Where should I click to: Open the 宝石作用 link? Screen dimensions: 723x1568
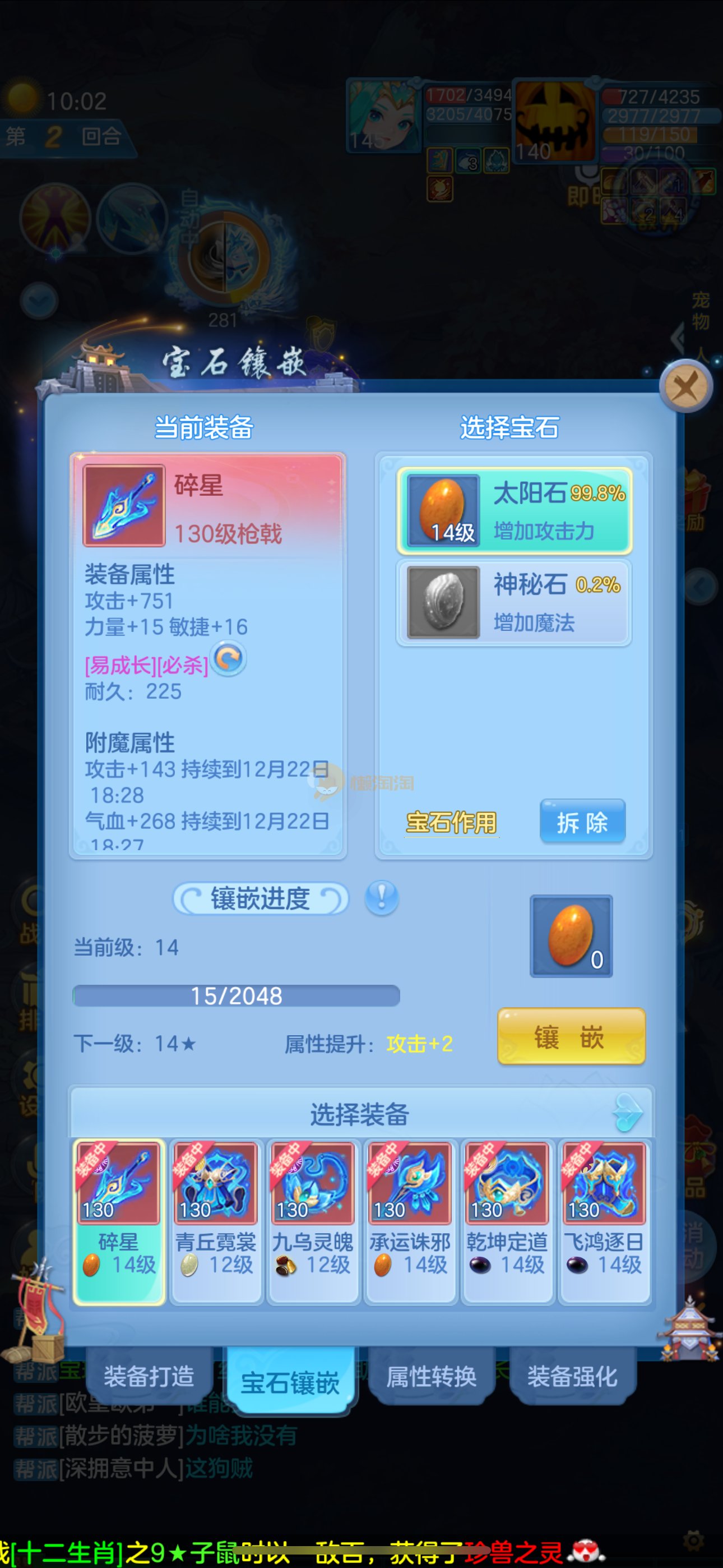(451, 823)
